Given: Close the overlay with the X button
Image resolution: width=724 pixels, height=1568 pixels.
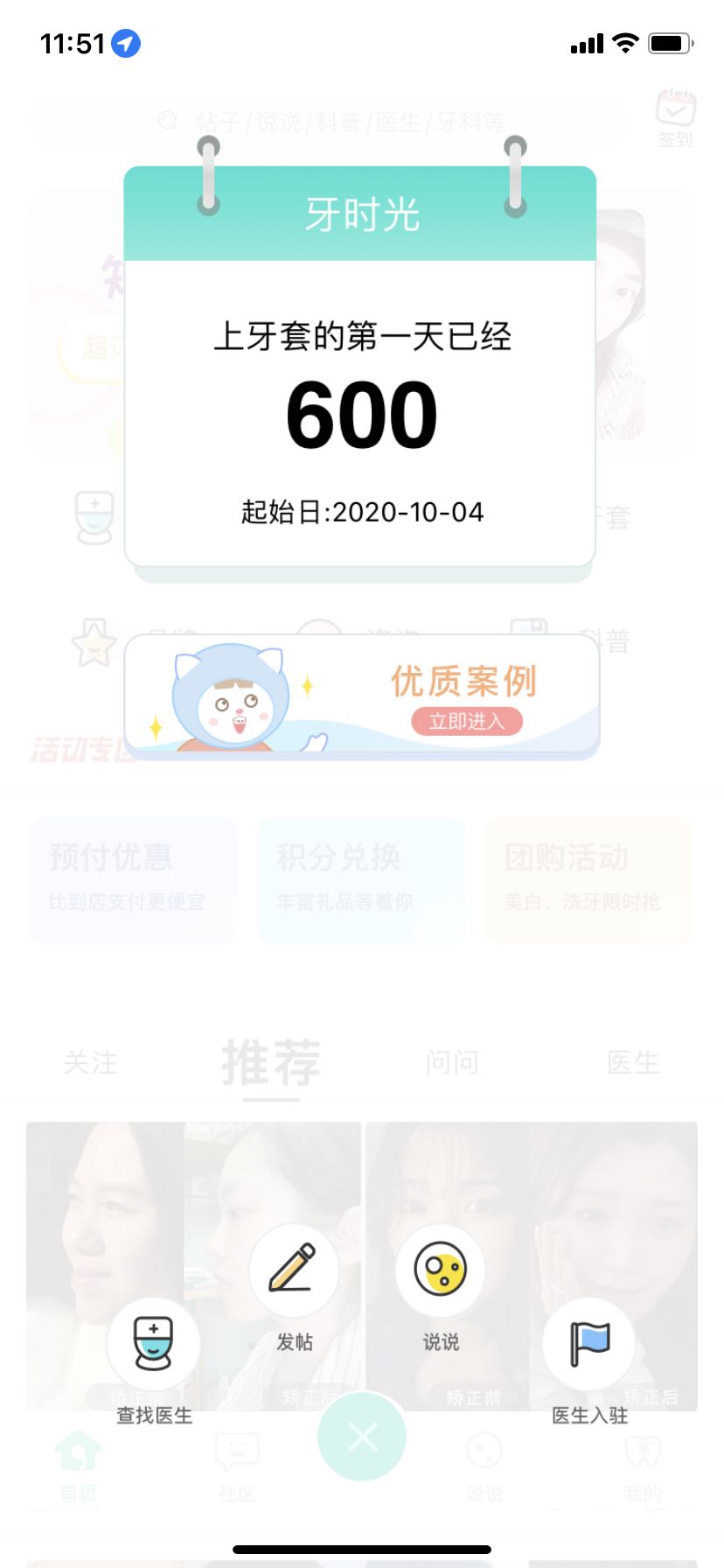Looking at the screenshot, I should pyautogui.click(x=362, y=1436).
